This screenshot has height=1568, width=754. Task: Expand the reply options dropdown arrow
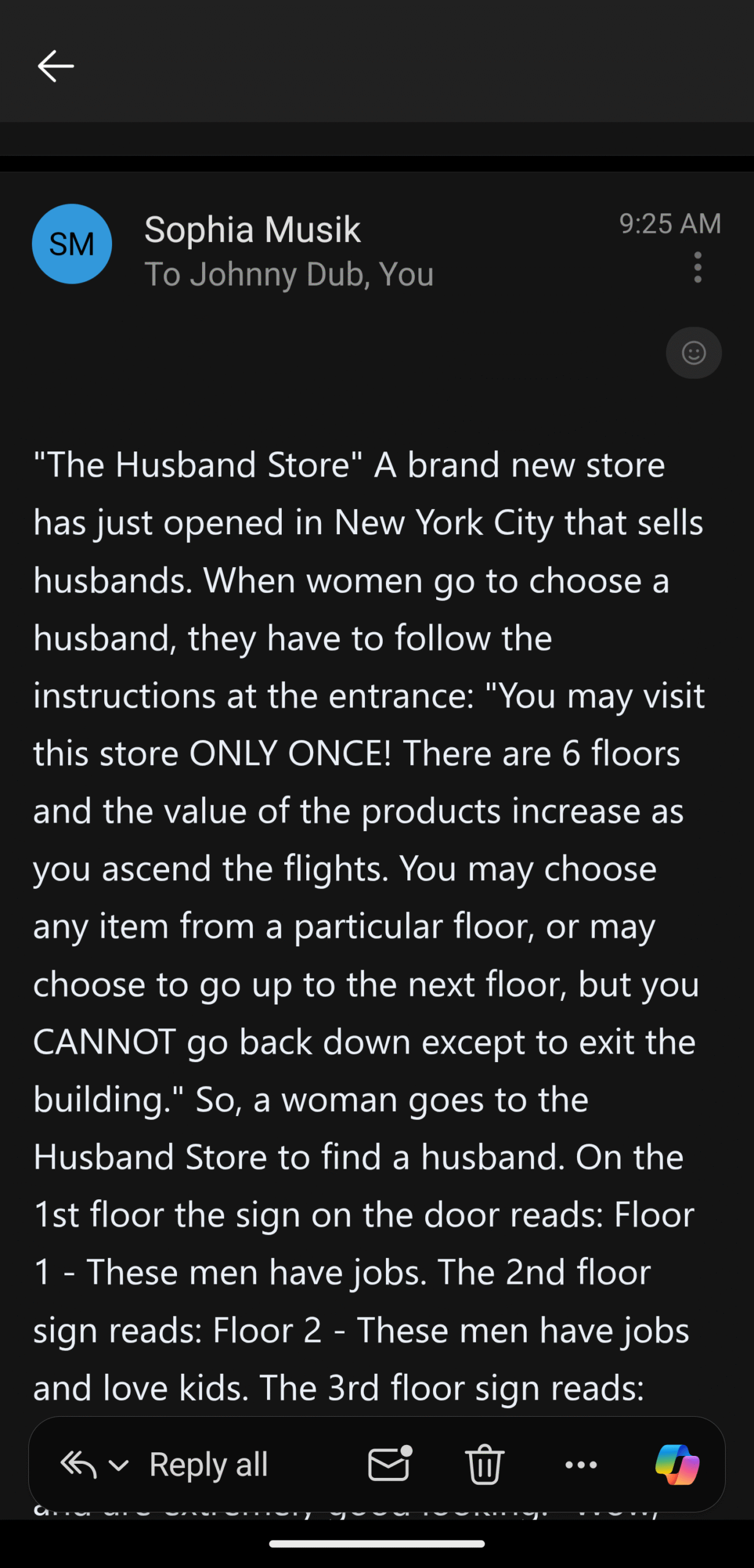point(118,1465)
